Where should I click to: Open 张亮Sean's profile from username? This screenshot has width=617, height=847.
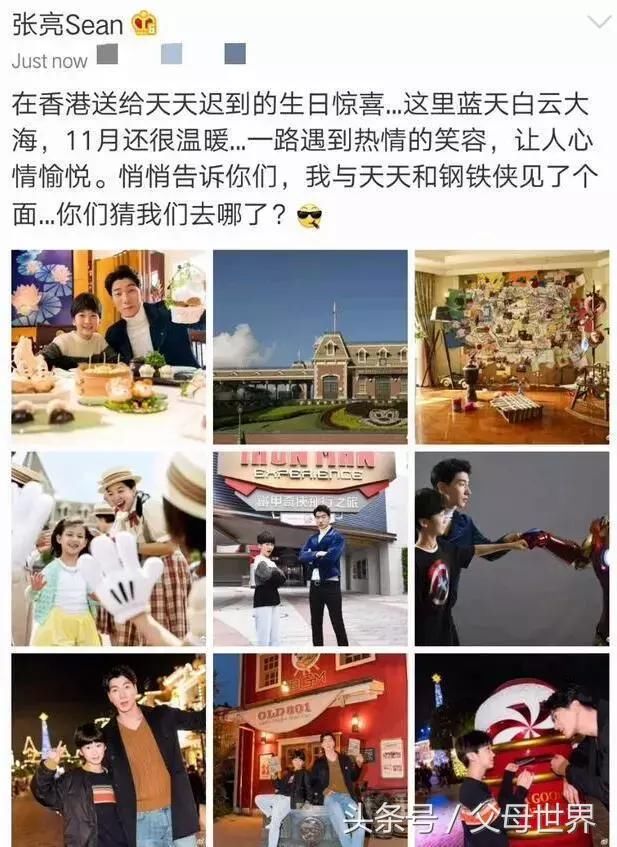point(68,24)
